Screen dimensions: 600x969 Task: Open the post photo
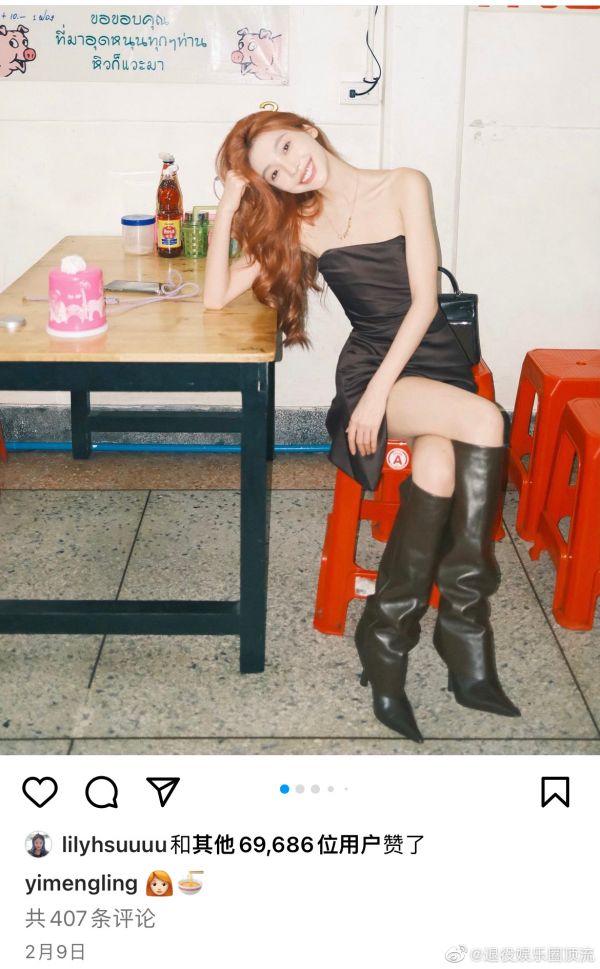pos(300,380)
